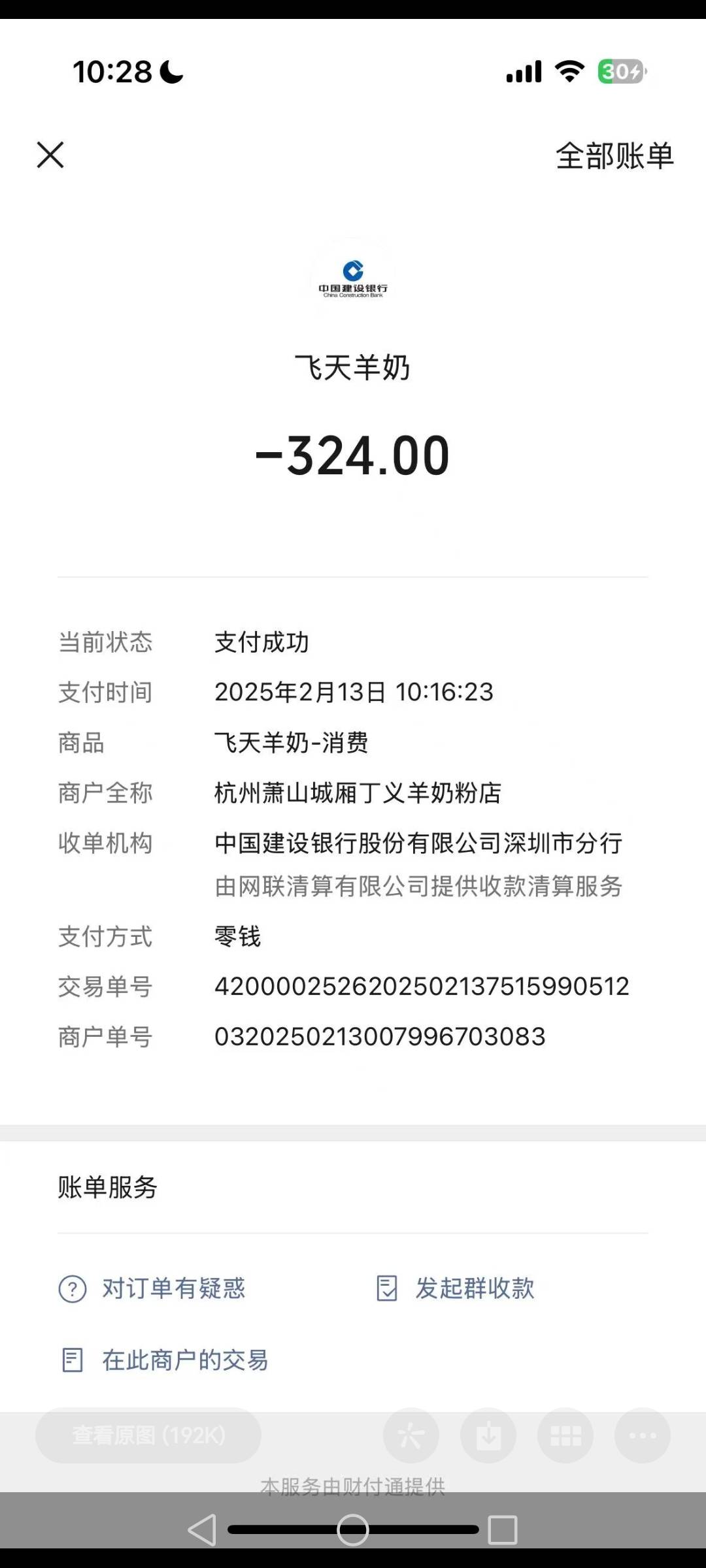Open the three-dot more options menu

click(x=643, y=1435)
